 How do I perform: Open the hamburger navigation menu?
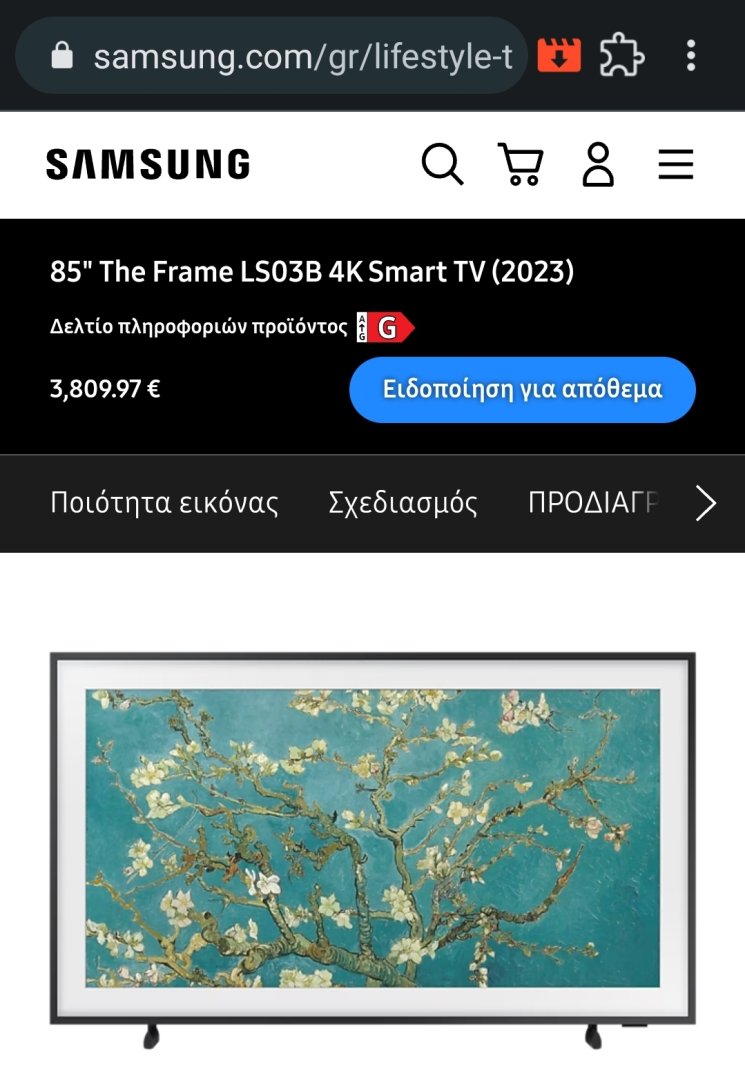[676, 164]
